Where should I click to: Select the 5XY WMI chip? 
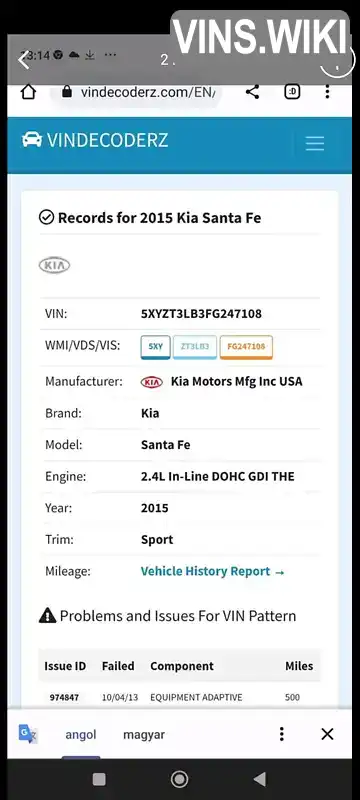[156, 347]
